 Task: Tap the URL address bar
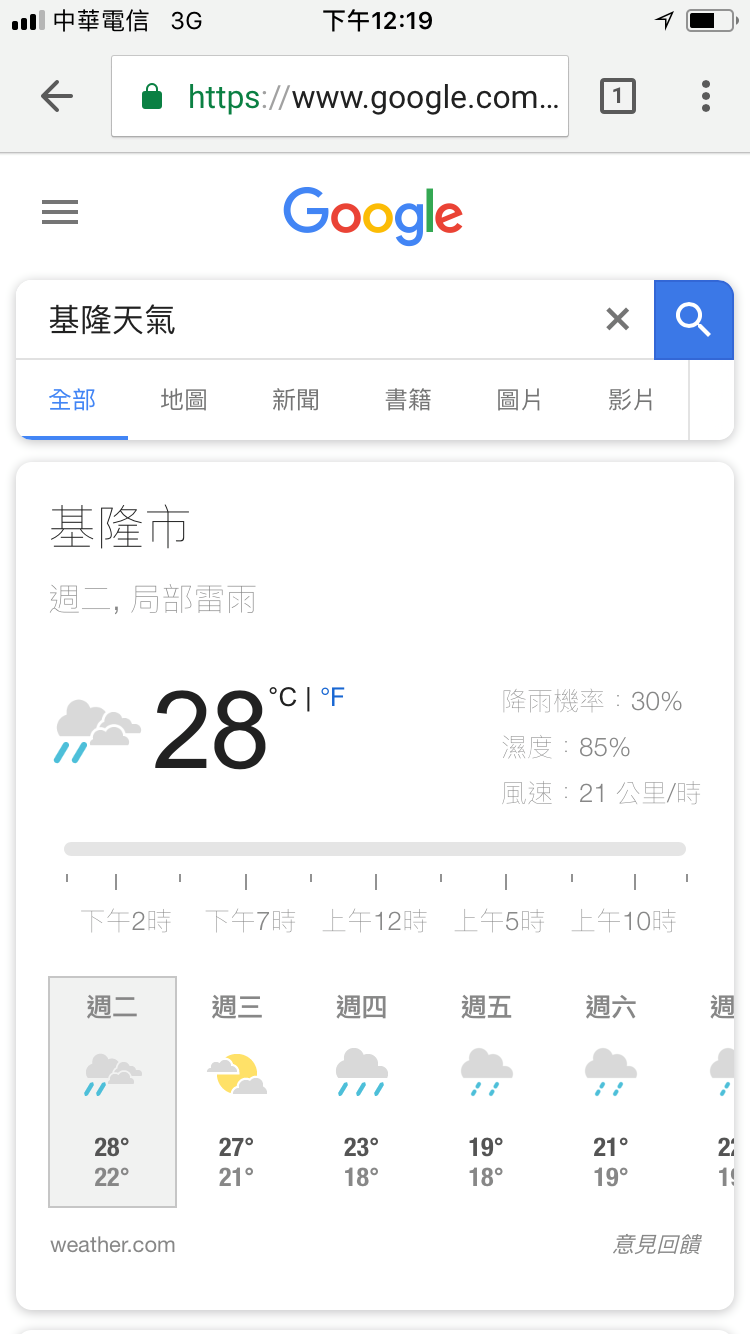pyautogui.click(x=340, y=96)
